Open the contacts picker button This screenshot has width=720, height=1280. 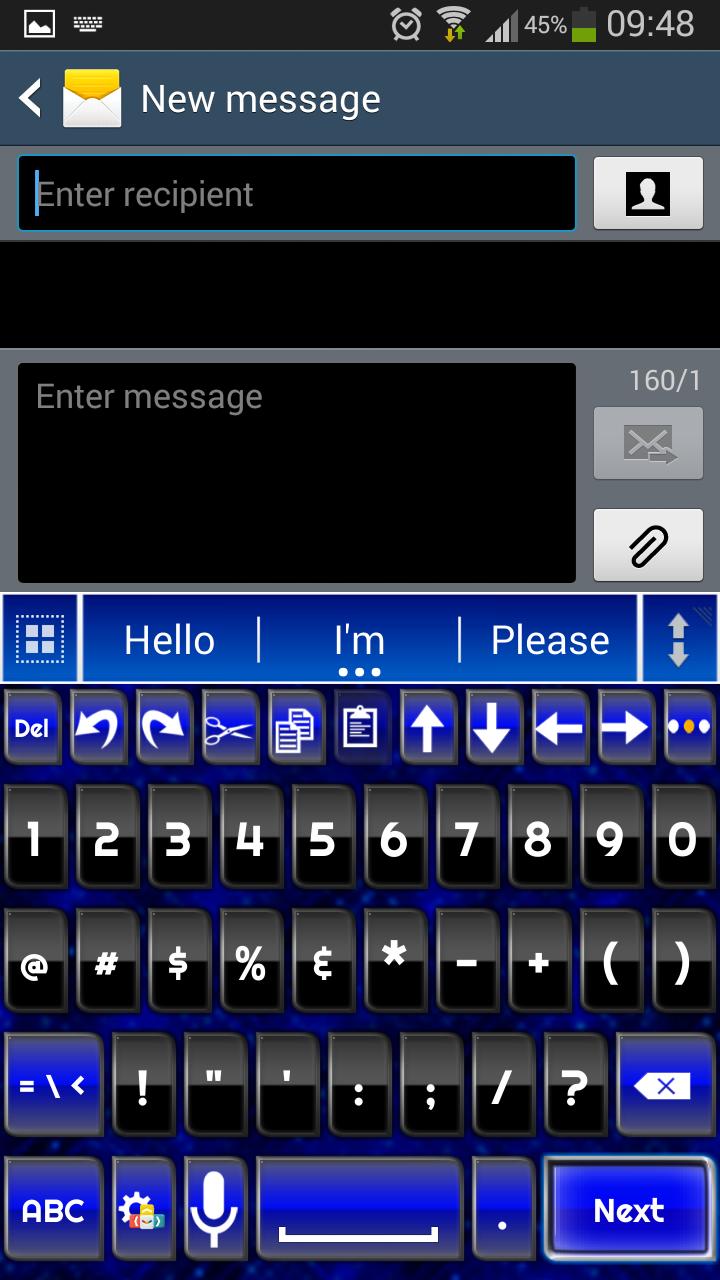[648, 194]
